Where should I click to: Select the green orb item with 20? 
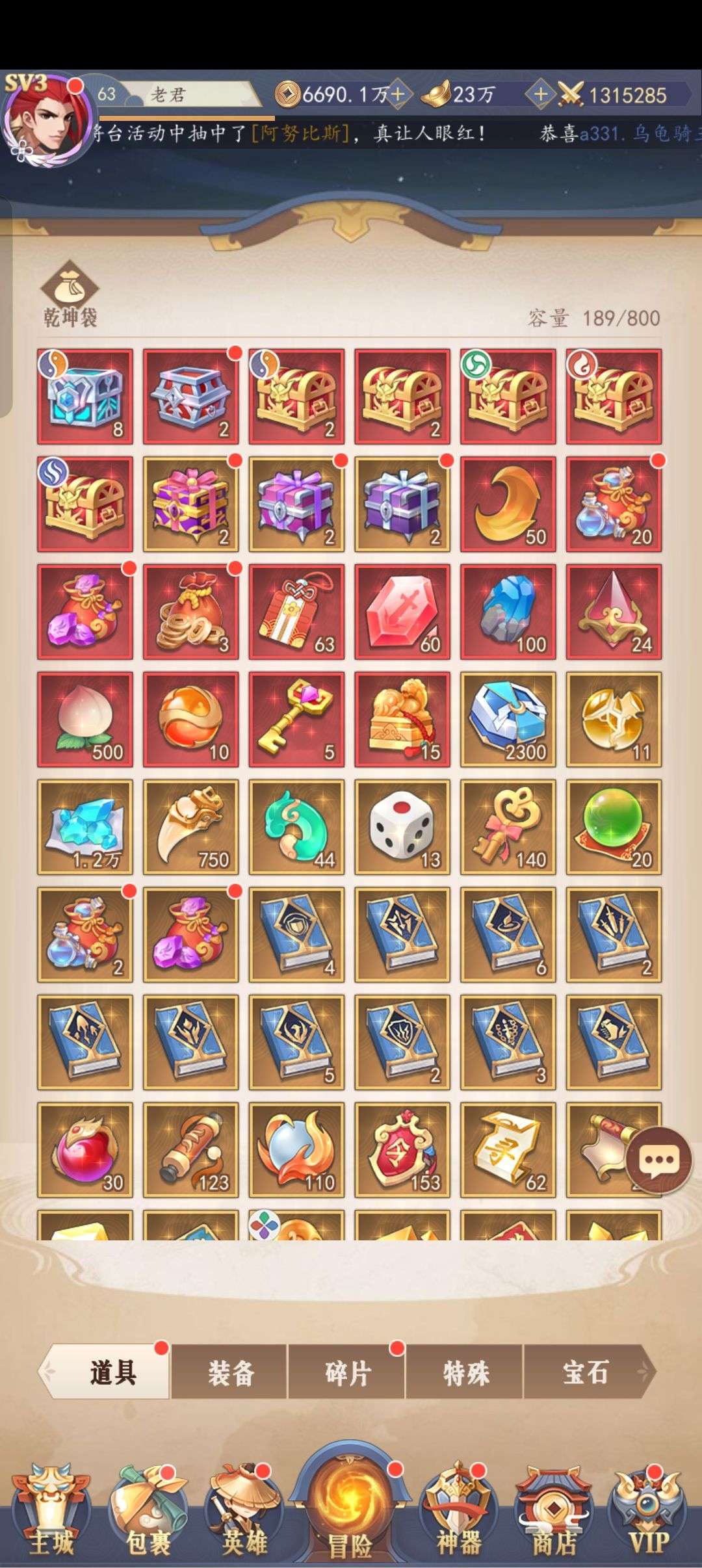click(x=614, y=827)
